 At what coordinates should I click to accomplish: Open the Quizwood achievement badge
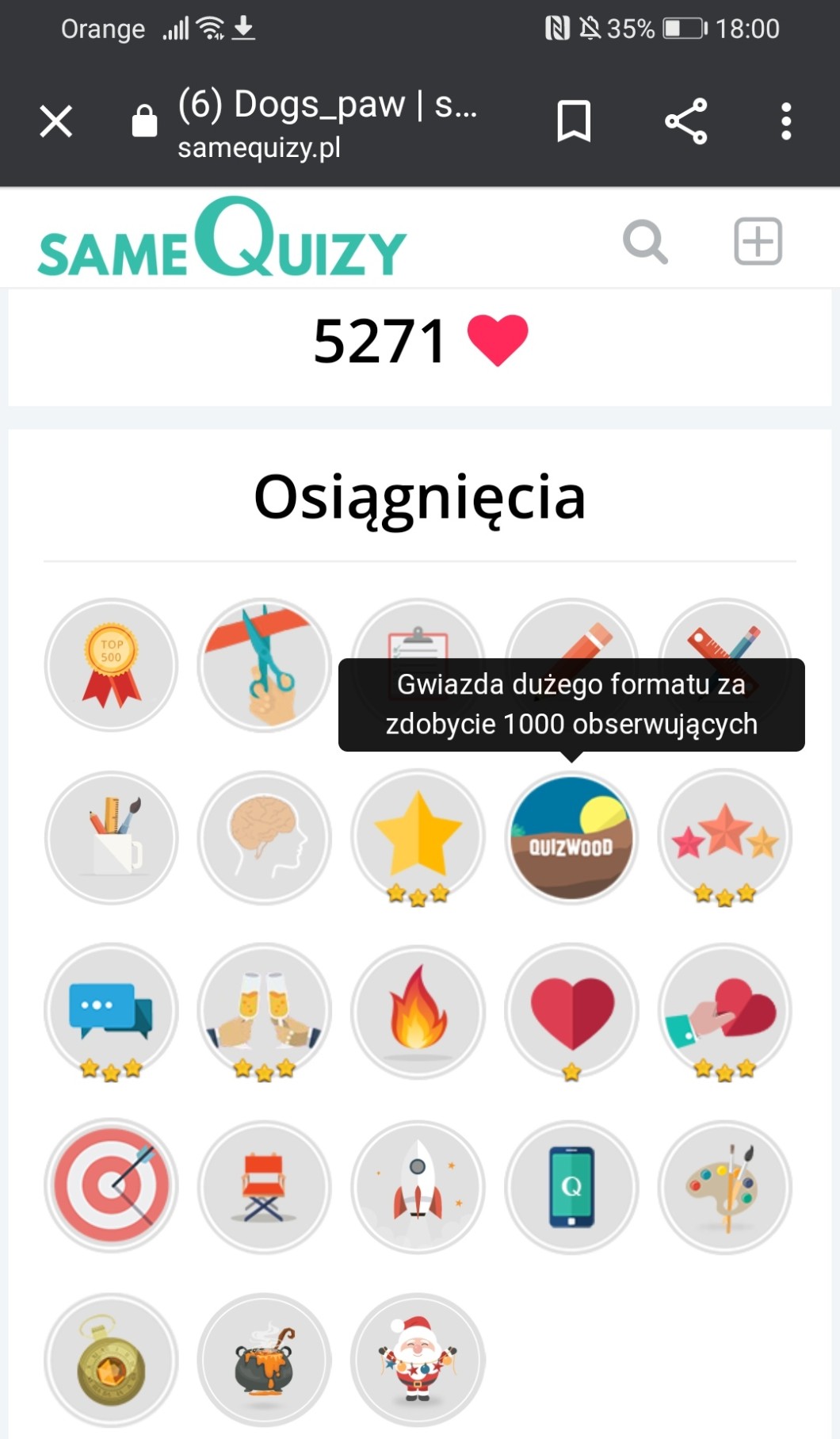[571, 837]
